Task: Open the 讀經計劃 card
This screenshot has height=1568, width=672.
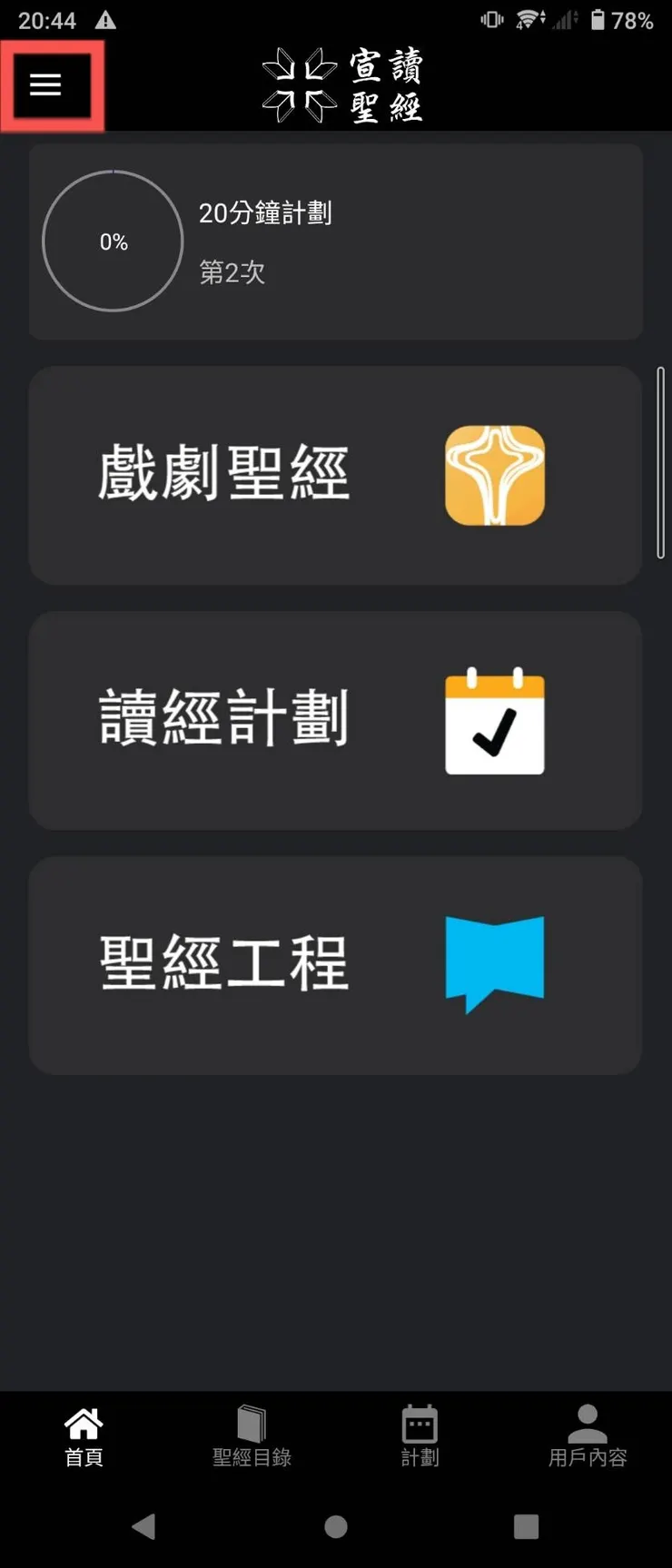Action: [x=336, y=719]
